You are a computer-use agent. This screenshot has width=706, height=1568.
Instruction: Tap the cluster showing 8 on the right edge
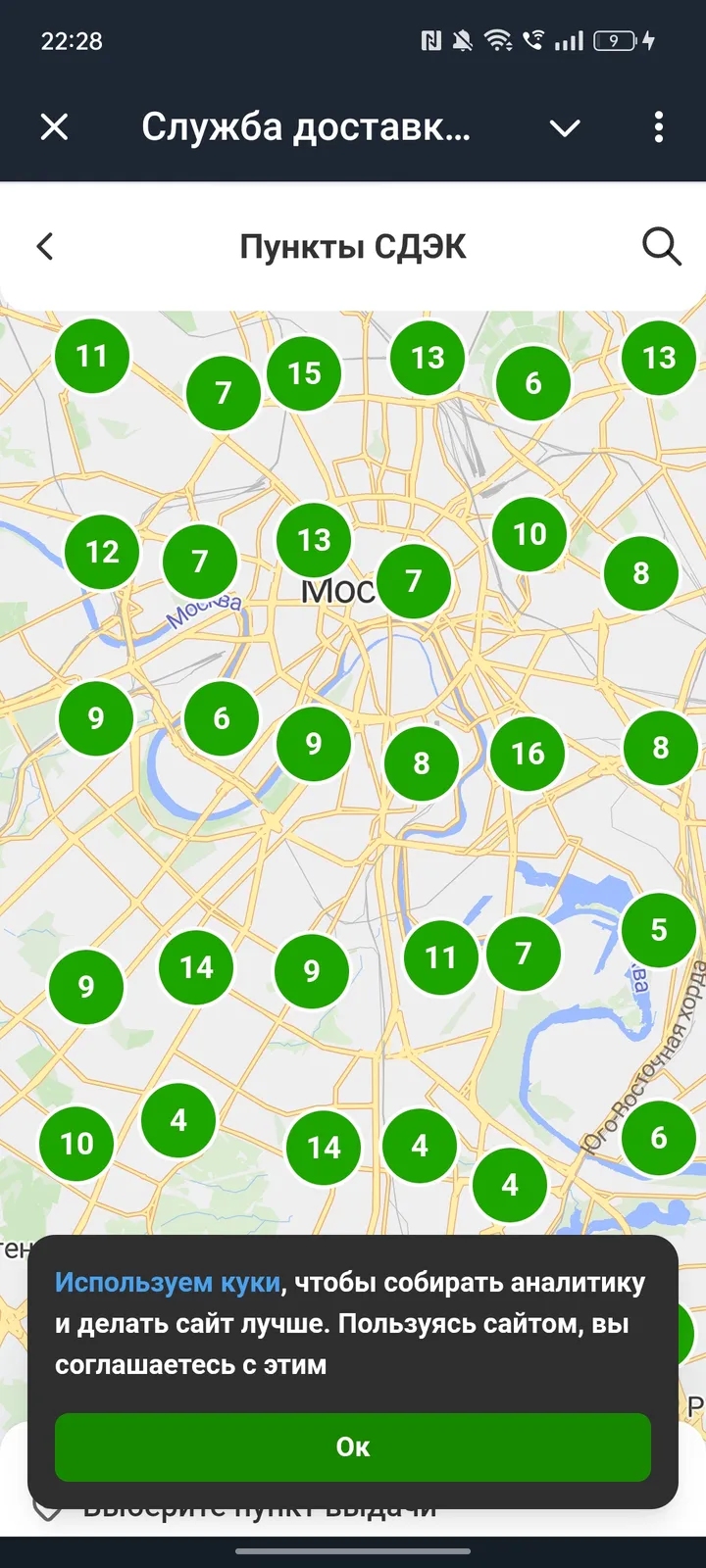click(659, 747)
